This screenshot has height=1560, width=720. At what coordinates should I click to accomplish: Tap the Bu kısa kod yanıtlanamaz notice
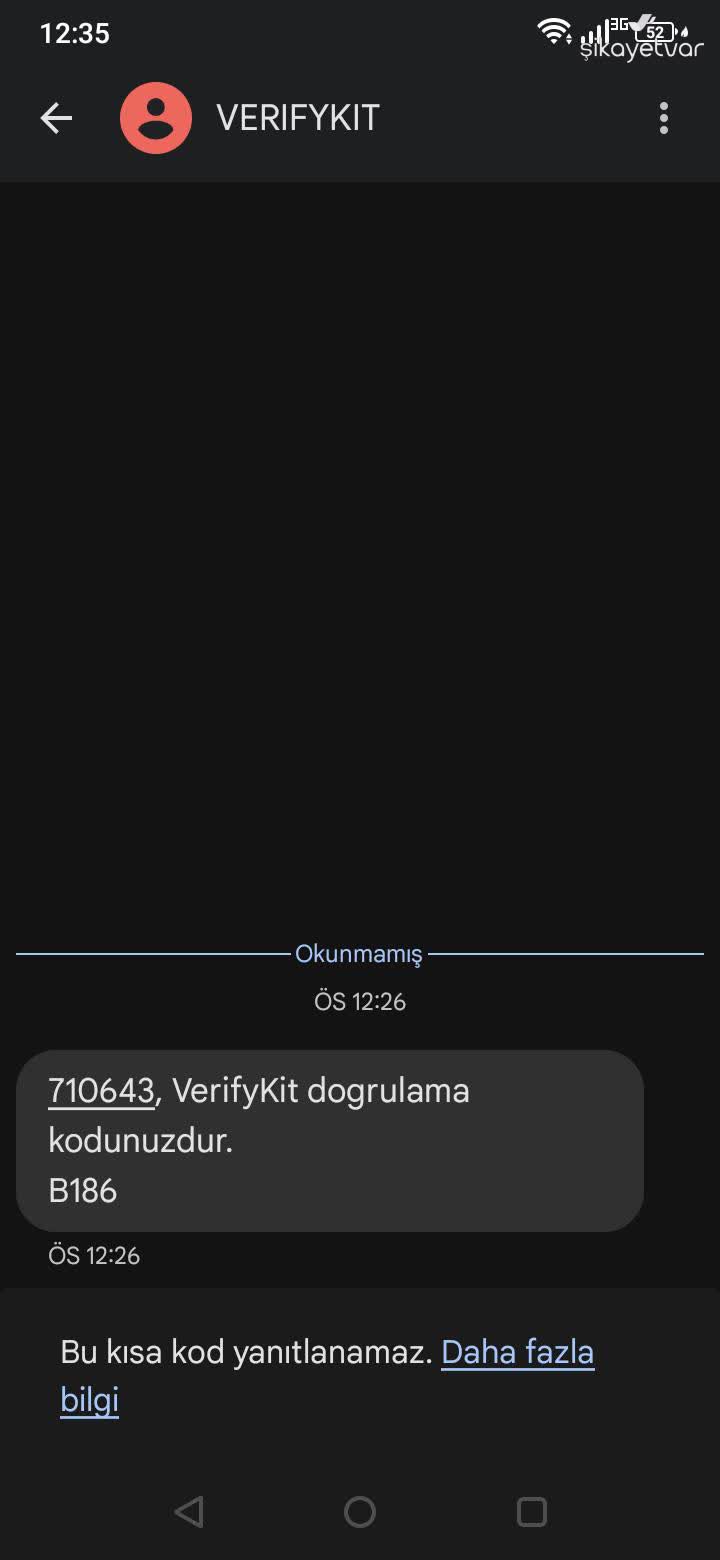[x=245, y=1351]
